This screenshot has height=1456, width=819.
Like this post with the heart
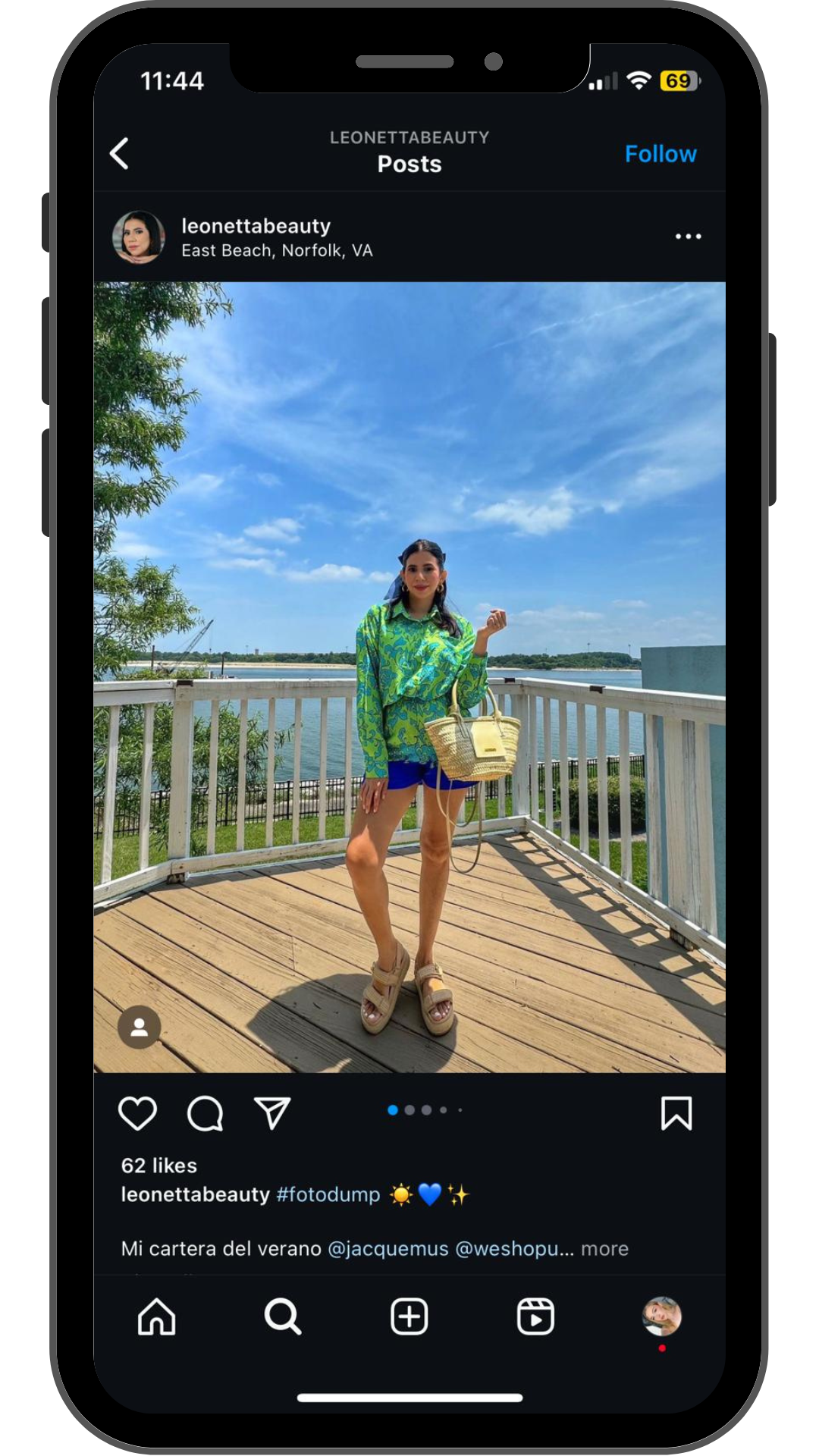(137, 1113)
